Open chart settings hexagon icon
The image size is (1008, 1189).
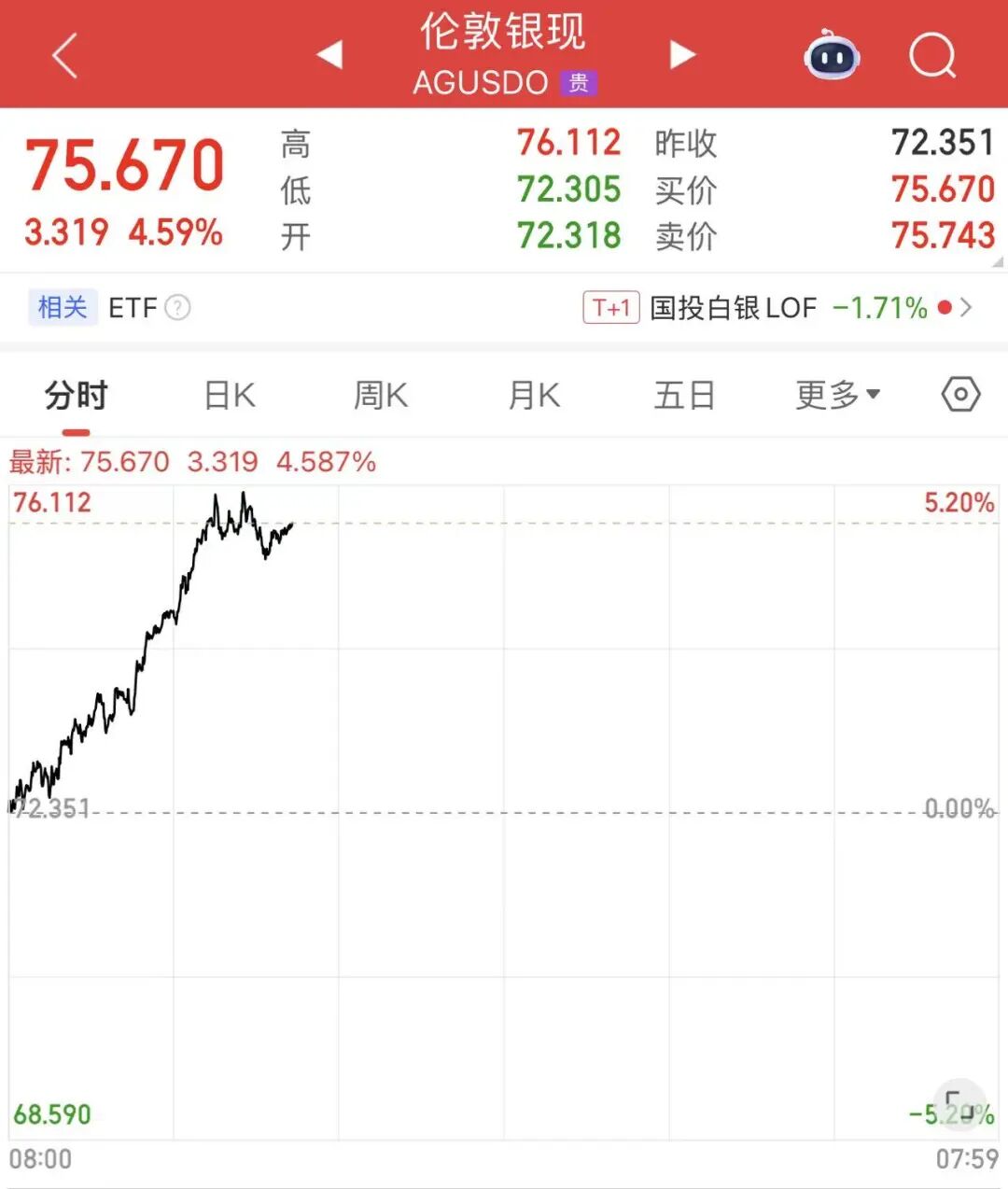[960, 395]
